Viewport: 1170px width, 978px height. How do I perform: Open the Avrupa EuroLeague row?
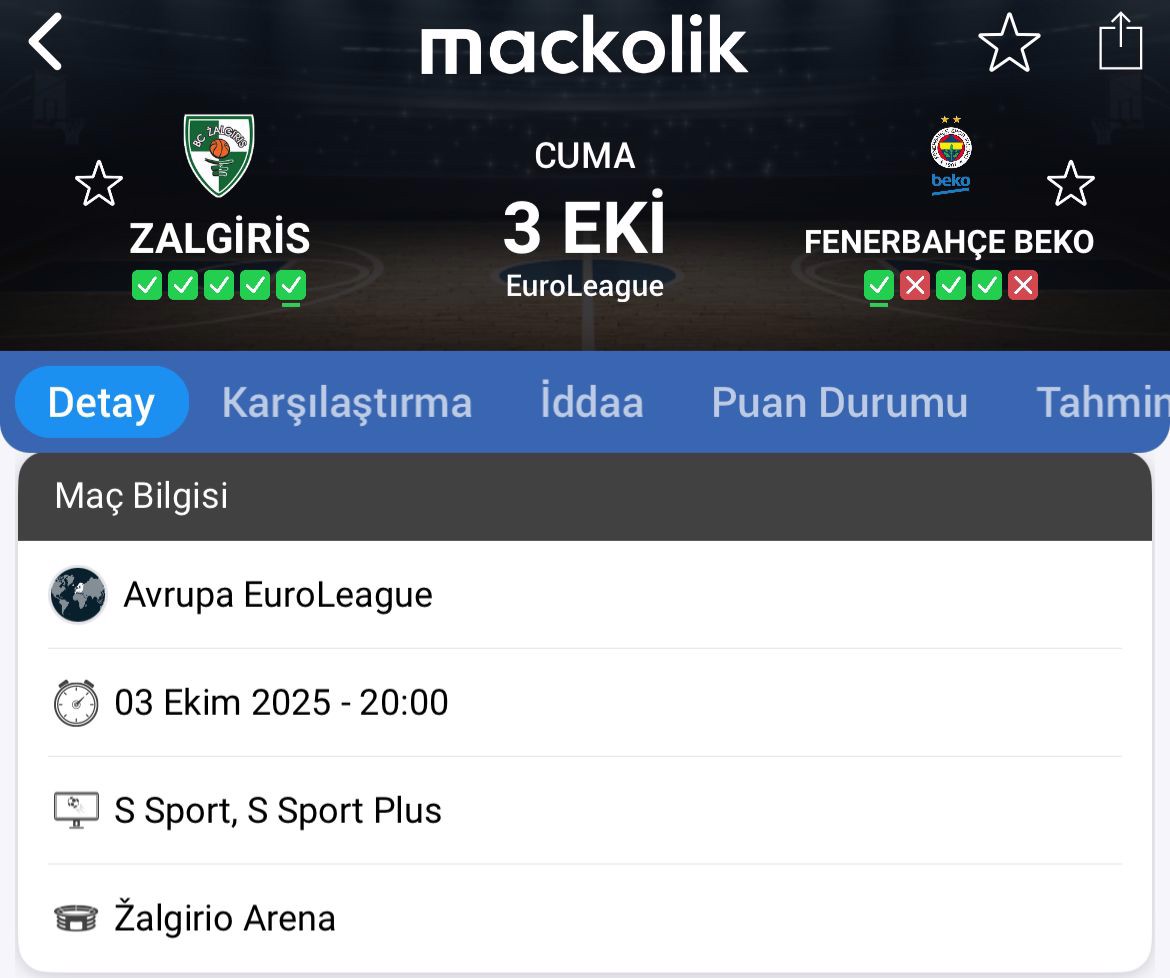pos(584,595)
